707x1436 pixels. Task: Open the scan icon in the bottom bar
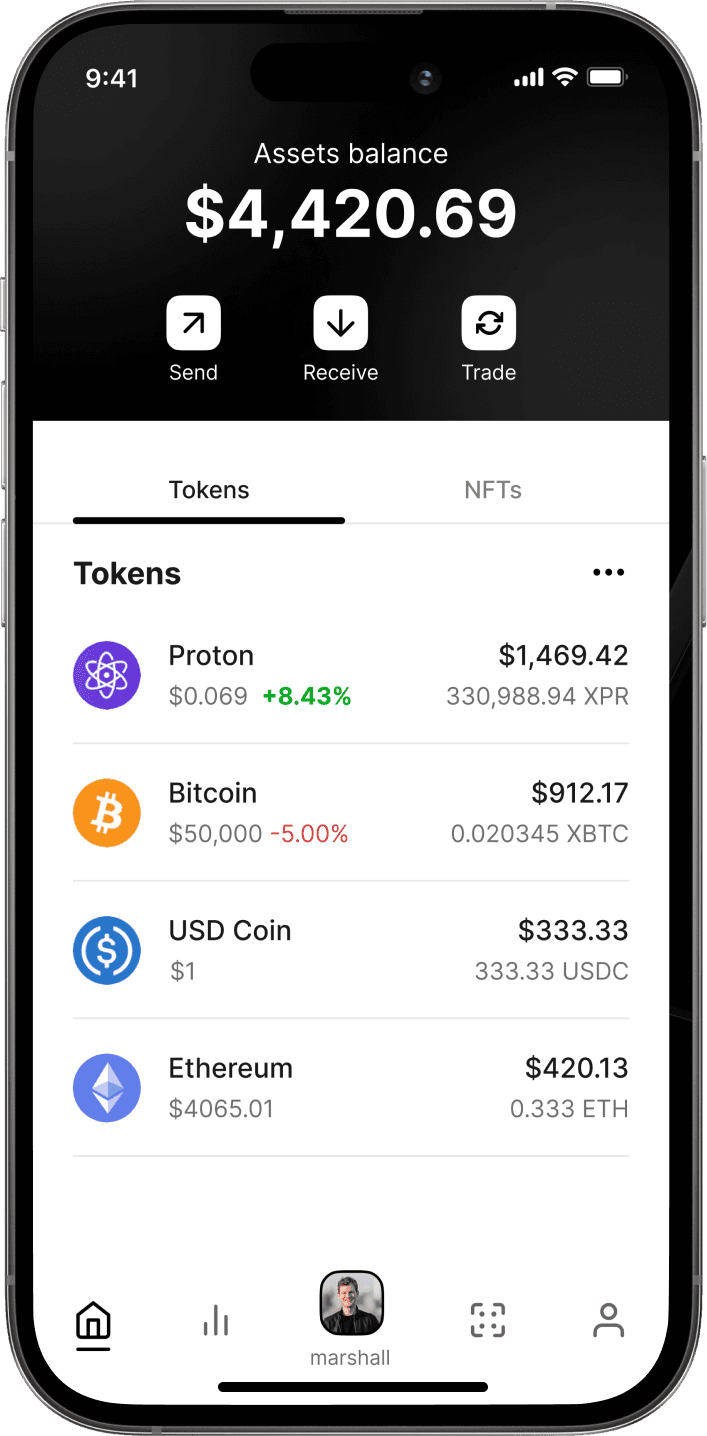pos(488,1320)
